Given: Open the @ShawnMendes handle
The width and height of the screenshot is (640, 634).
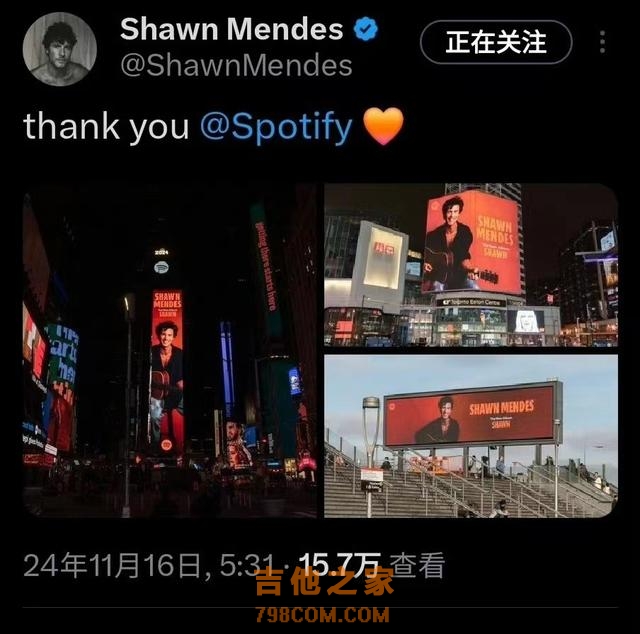Looking at the screenshot, I should tap(236, 66).
